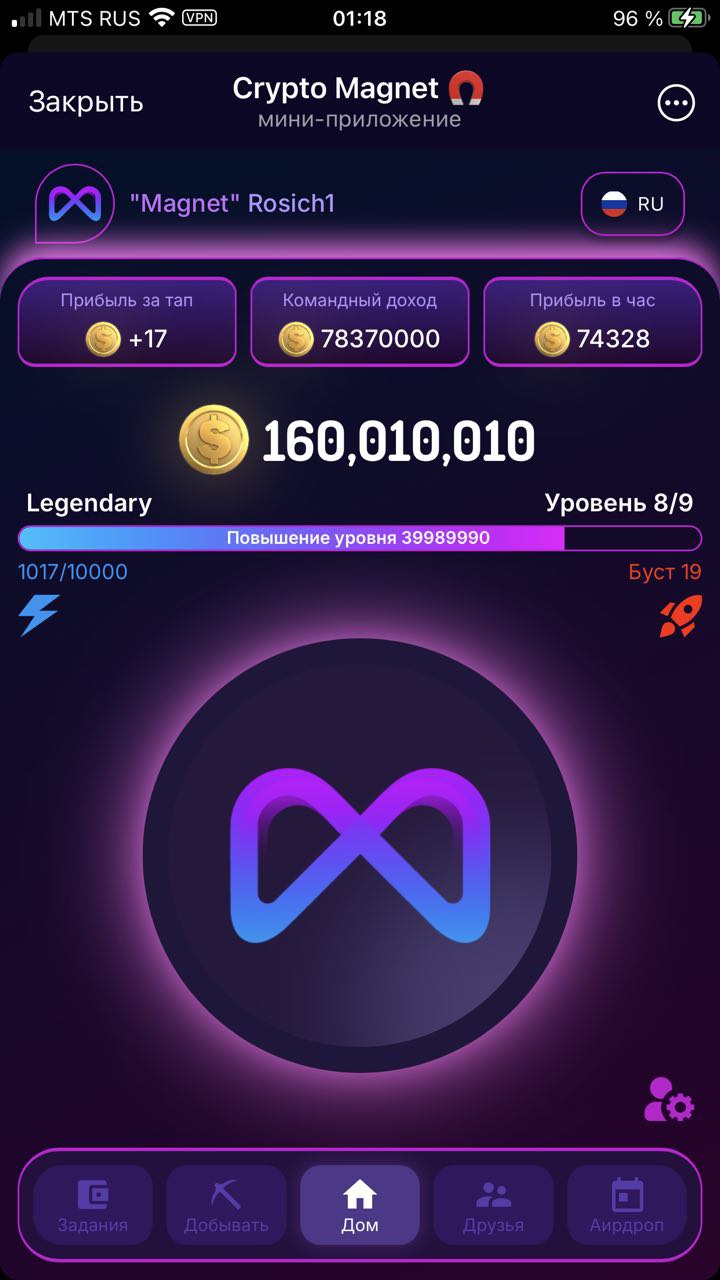
Task: Close the mini app via Закрыть
Action: [86, 102]
